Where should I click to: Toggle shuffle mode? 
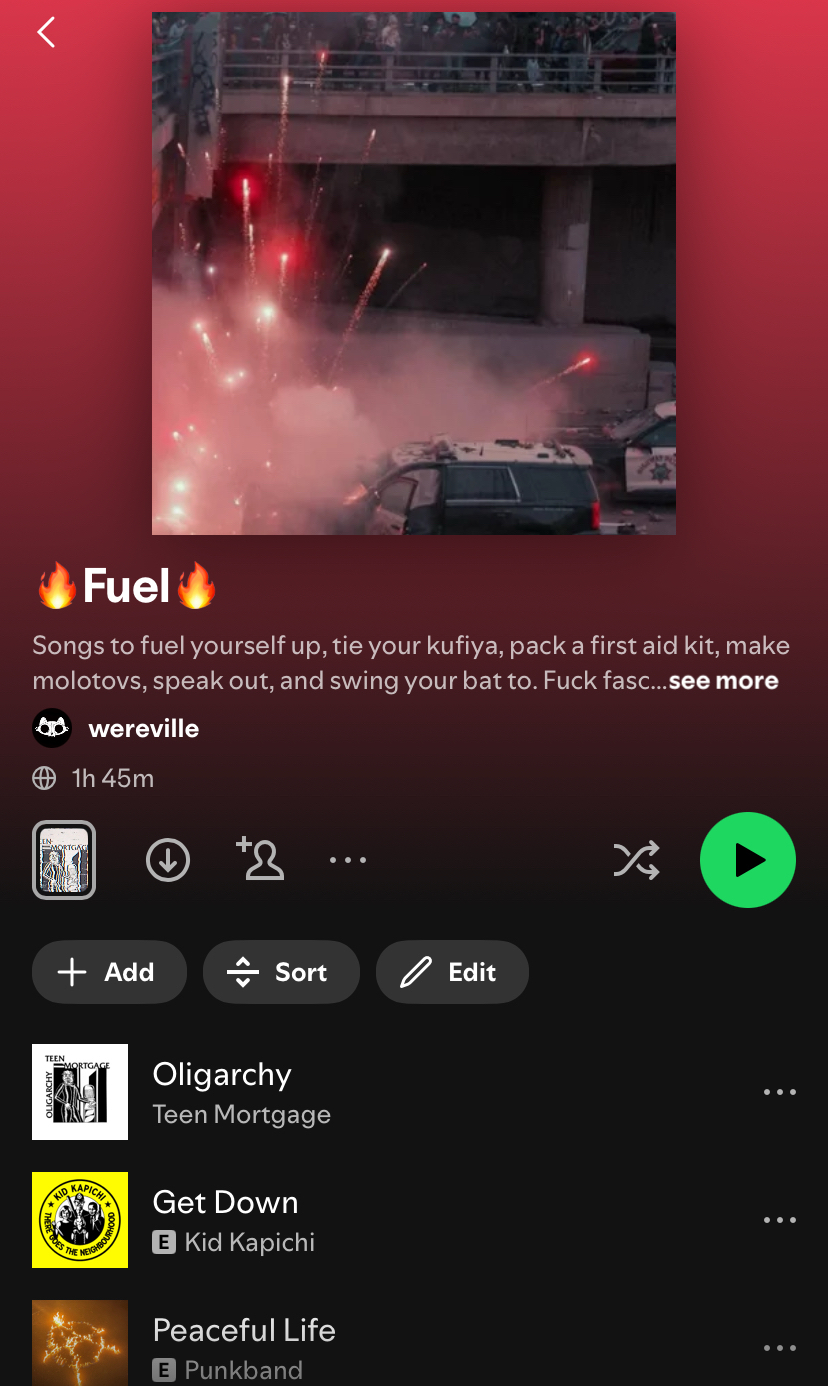click(636, 860)
